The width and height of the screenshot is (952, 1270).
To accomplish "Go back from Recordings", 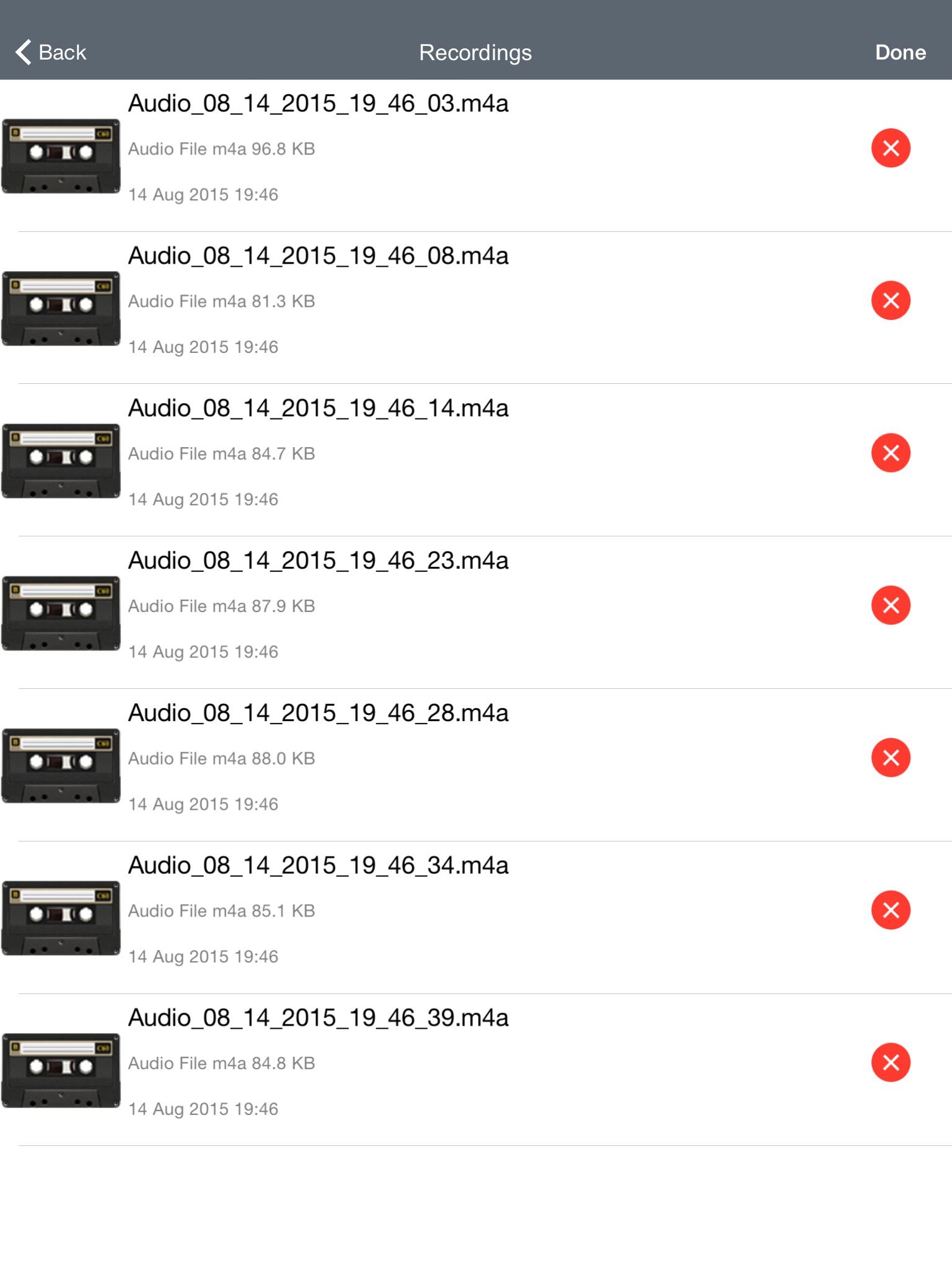I will [51, 52].
